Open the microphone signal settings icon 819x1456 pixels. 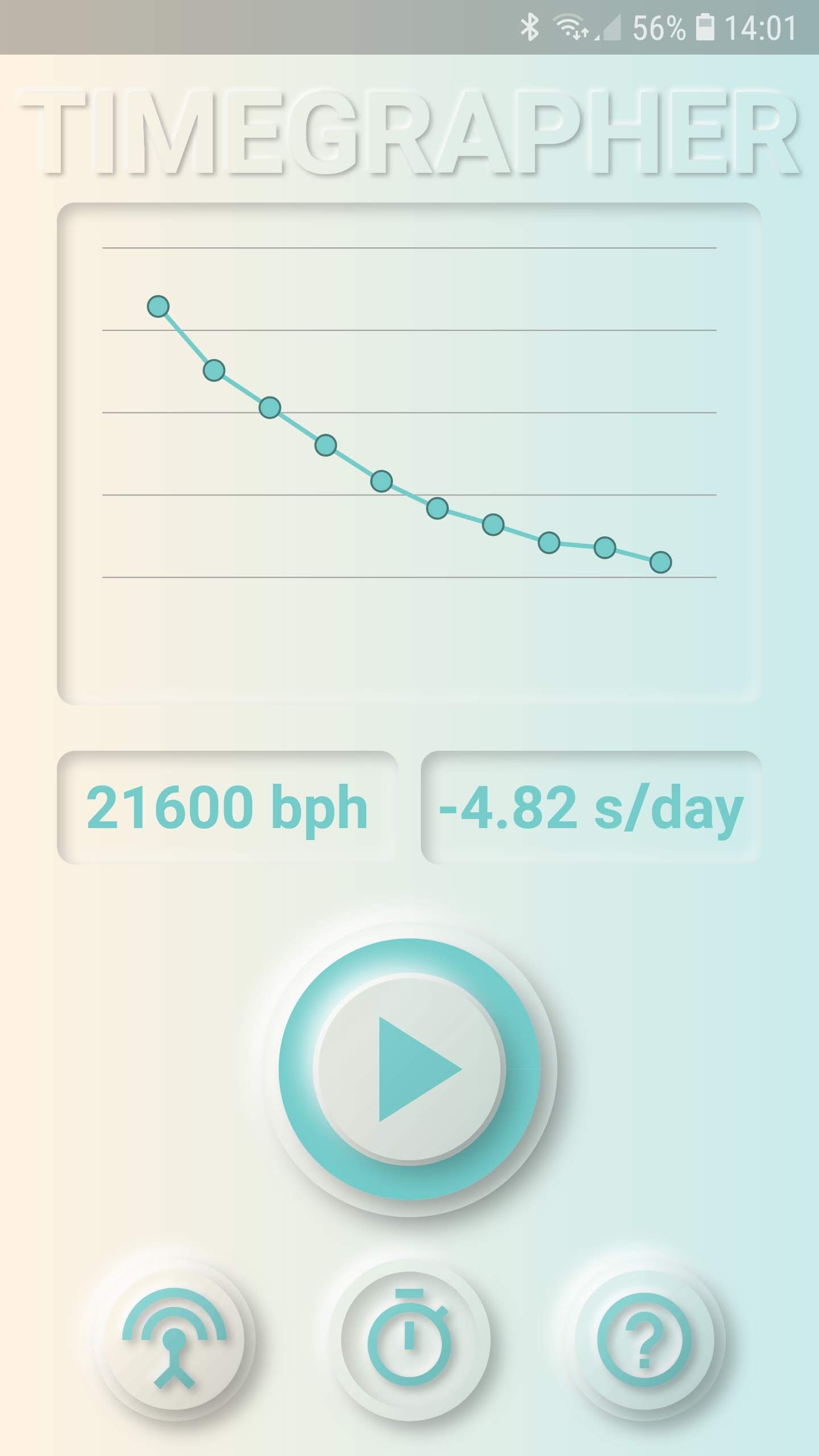(x=175, y=1339)
